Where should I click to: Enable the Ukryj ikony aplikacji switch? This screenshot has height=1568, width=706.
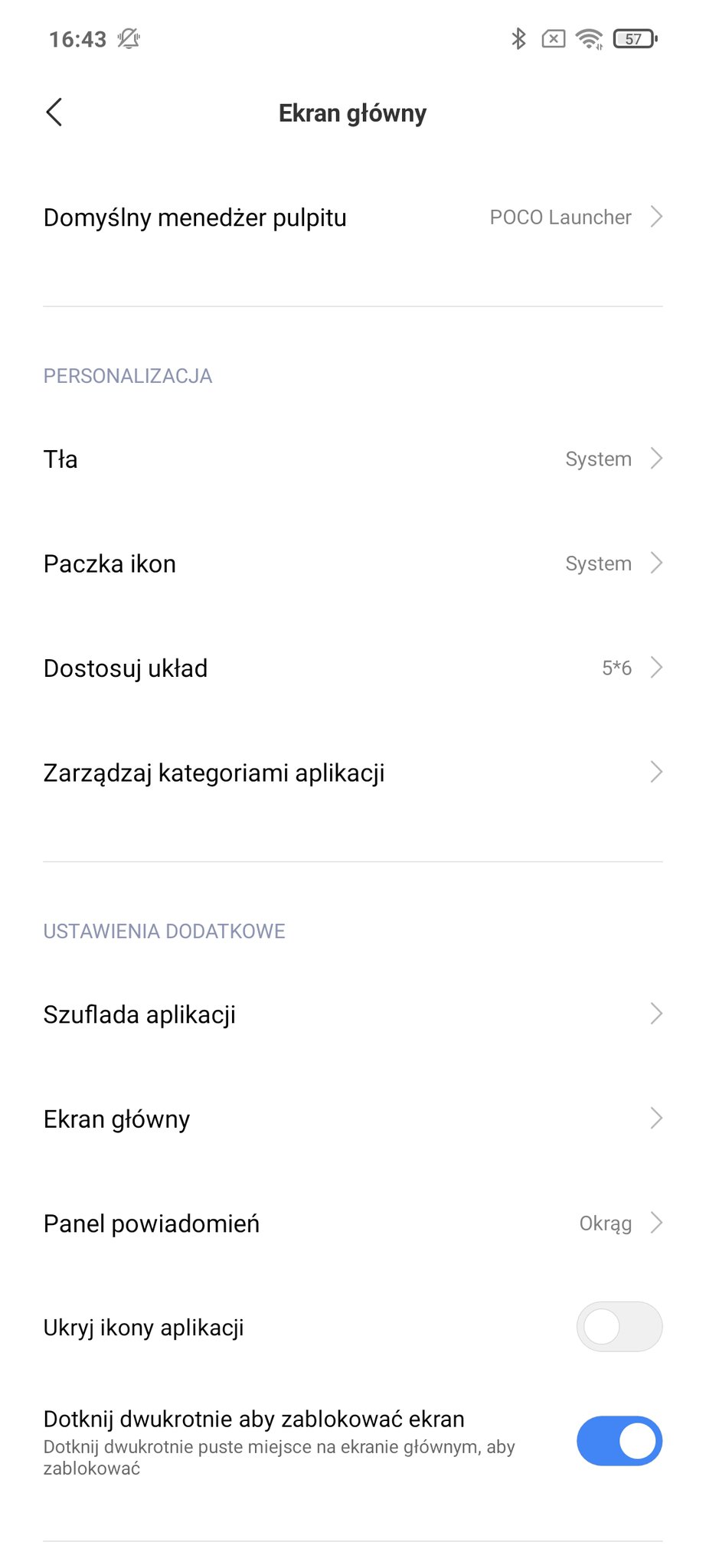click(x=619, y=1327)
